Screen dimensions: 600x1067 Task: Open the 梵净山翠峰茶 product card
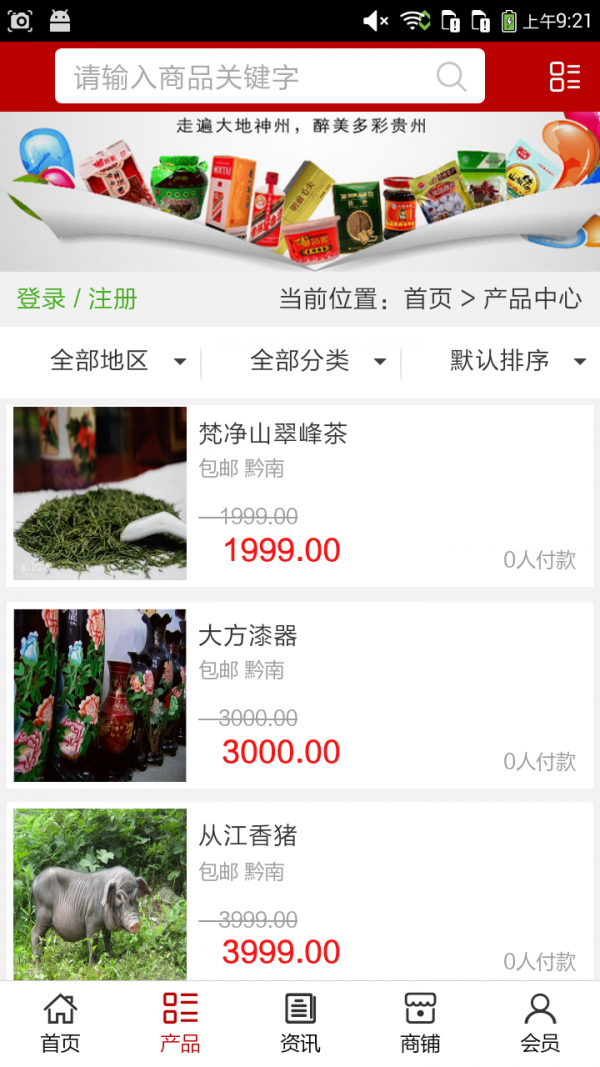click(300, 493)
